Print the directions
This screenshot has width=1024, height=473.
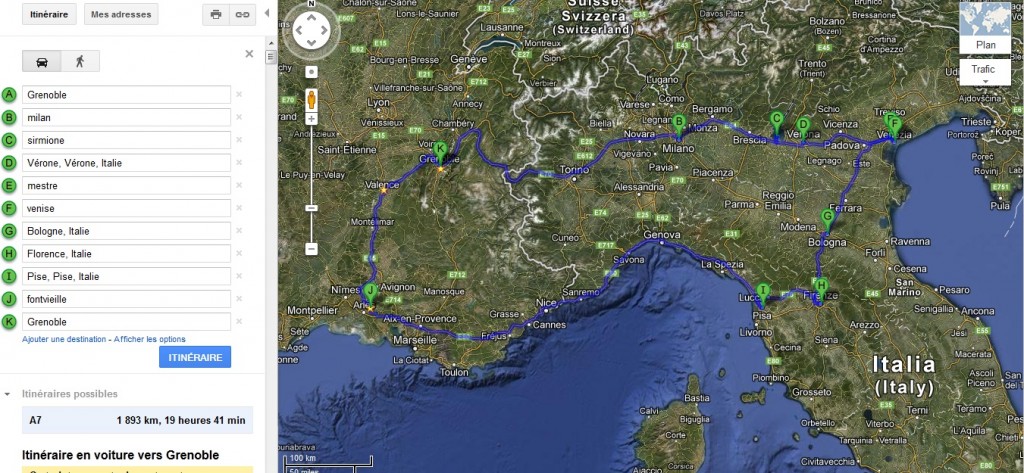point(216,15)
